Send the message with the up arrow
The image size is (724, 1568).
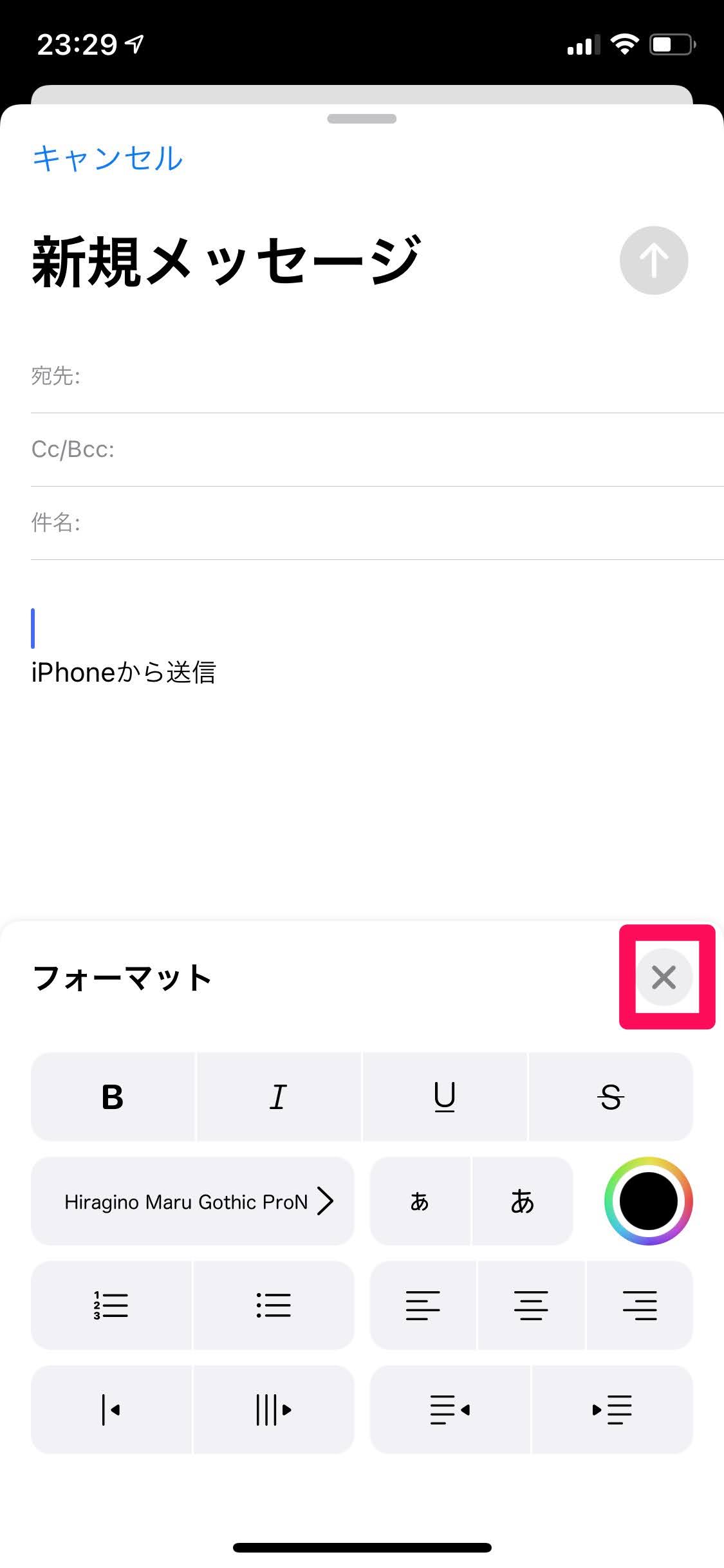tap(653, 260)
